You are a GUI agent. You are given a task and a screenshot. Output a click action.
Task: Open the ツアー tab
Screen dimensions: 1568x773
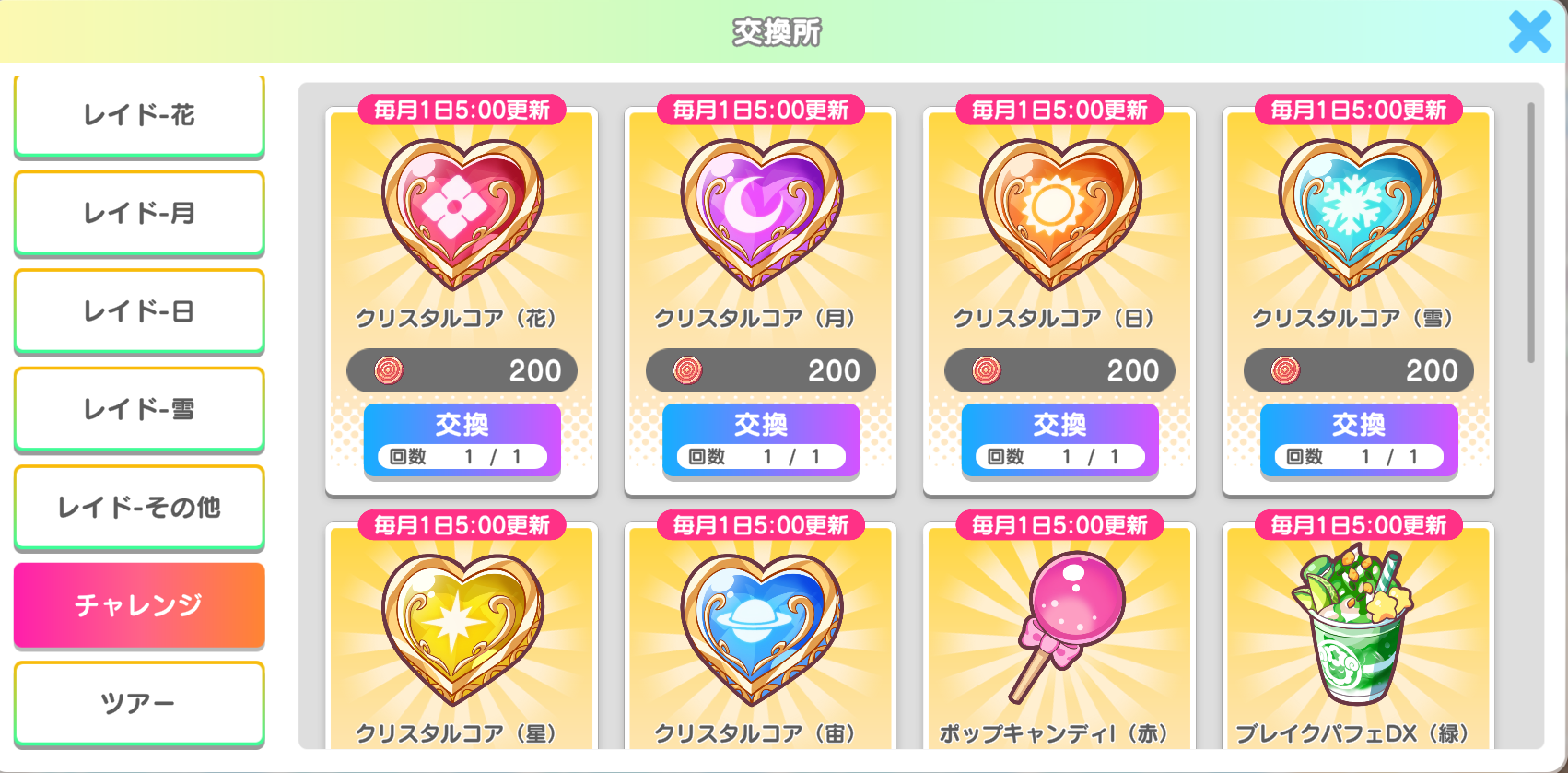tap(139, 704)
